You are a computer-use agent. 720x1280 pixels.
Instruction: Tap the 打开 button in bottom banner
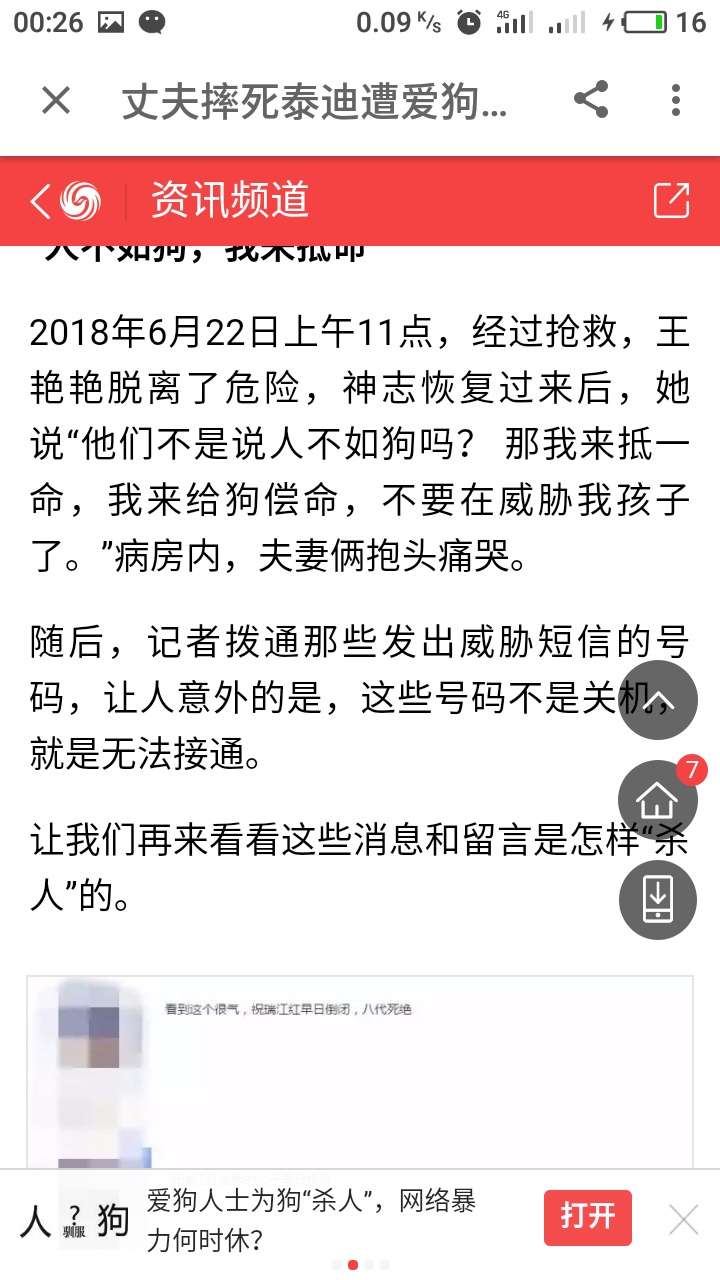tap(587, 1218)
